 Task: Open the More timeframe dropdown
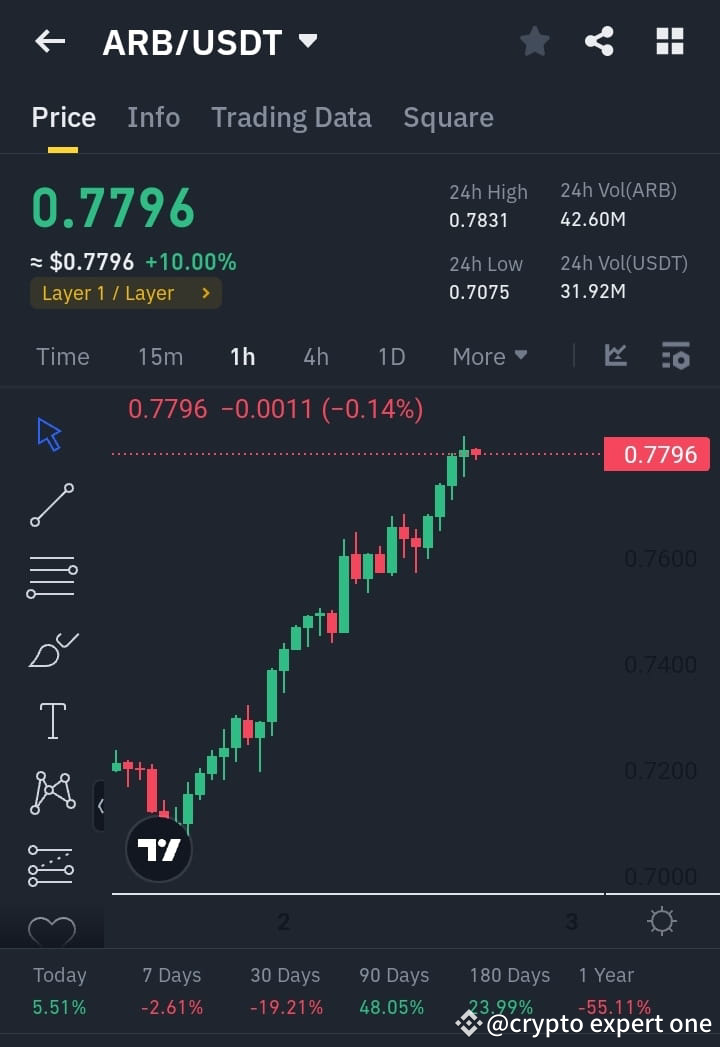(489, 356)
